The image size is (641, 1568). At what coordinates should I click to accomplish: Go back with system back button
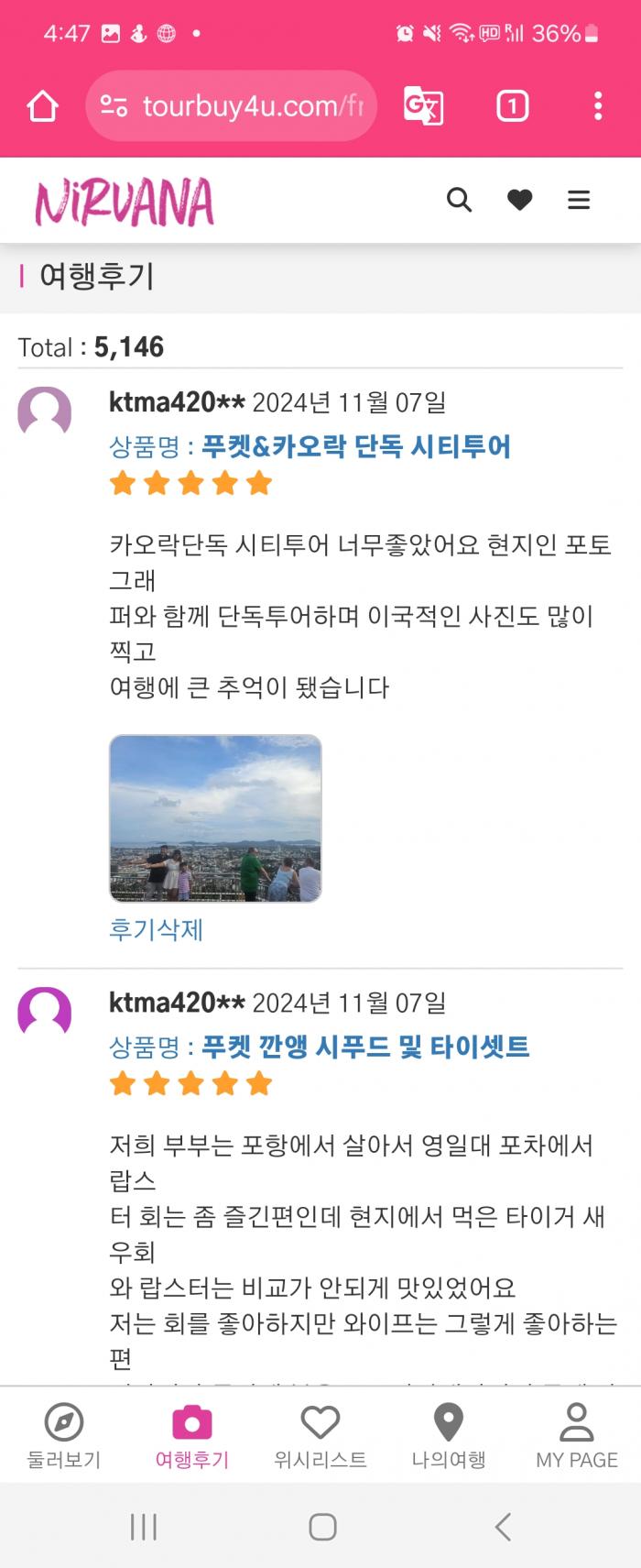point(502,1527)
